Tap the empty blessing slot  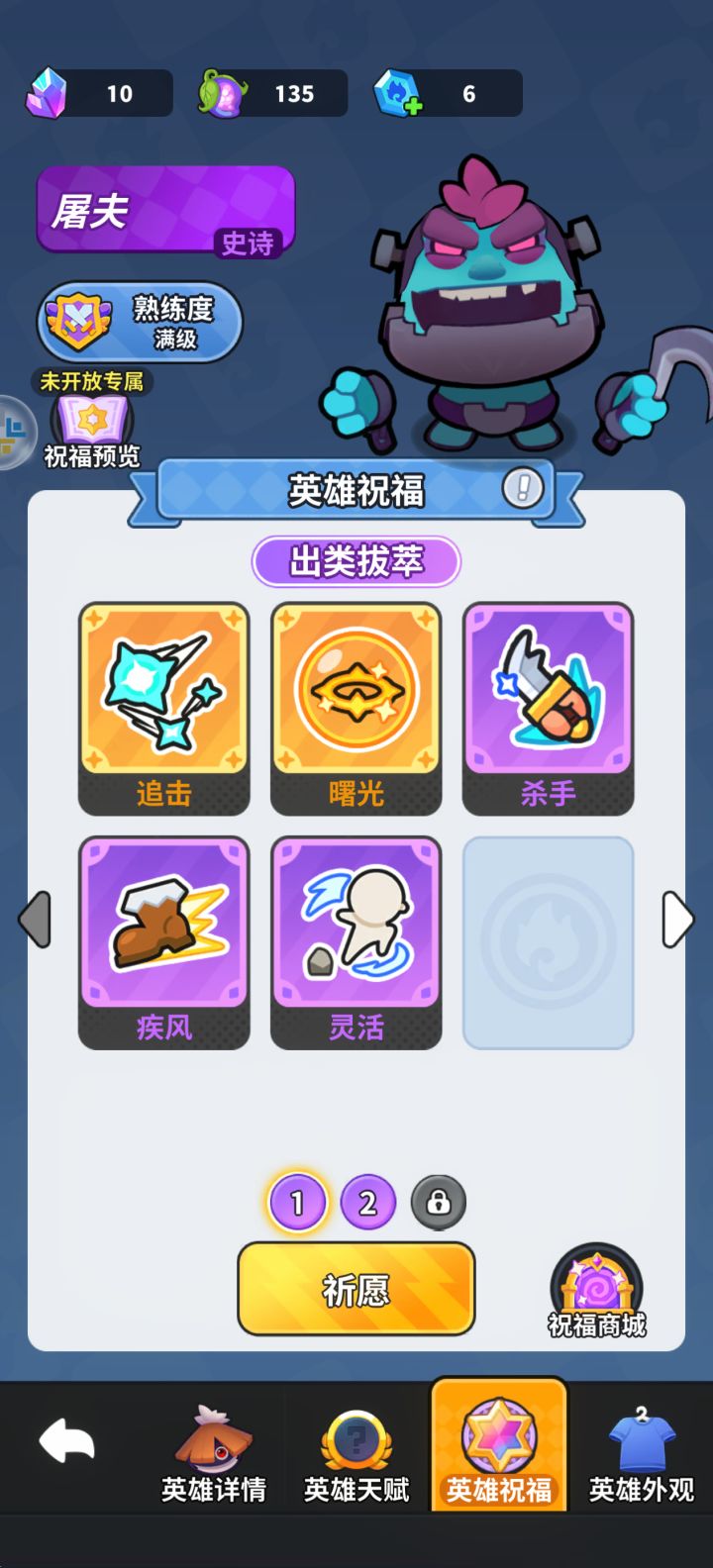pos(548,940)
